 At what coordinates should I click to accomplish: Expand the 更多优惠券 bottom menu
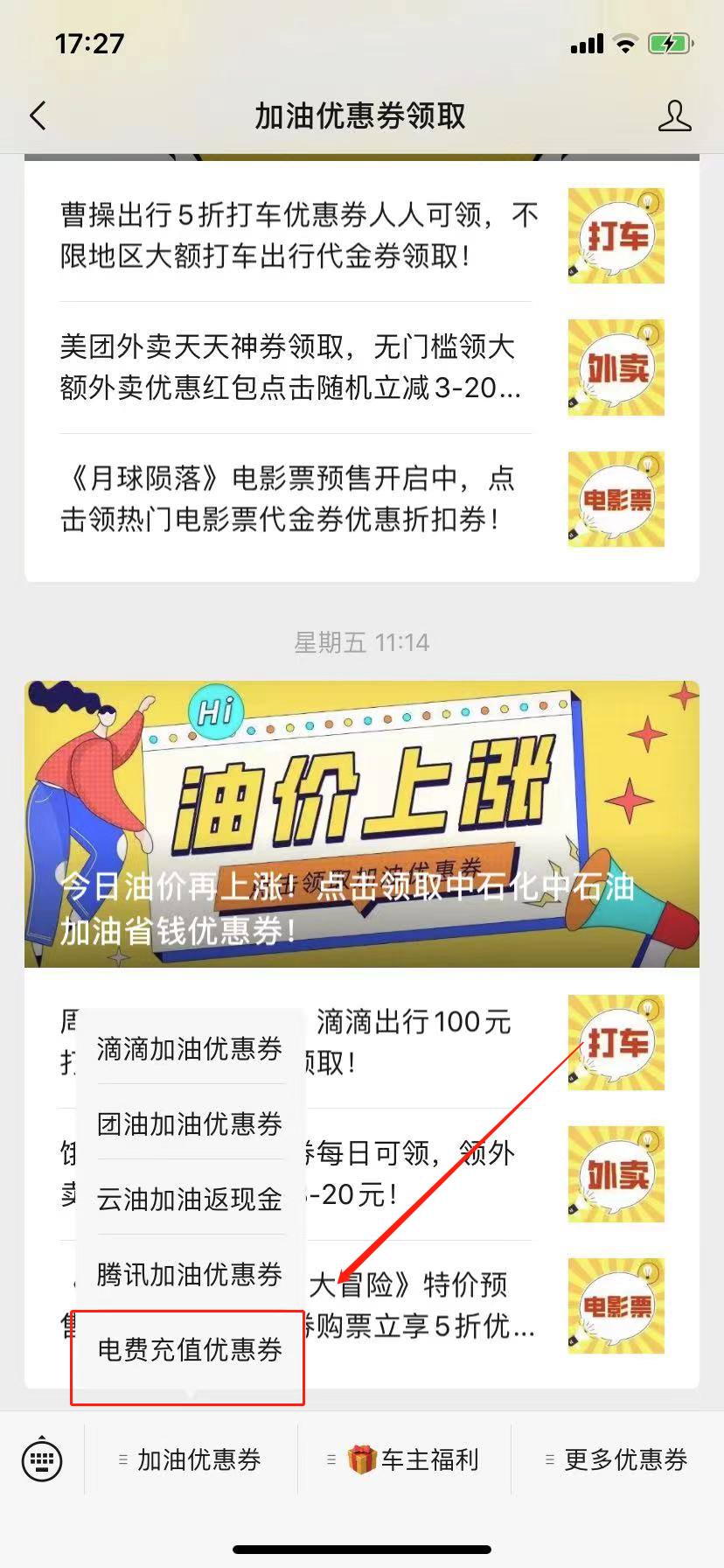pos(617,1459)
